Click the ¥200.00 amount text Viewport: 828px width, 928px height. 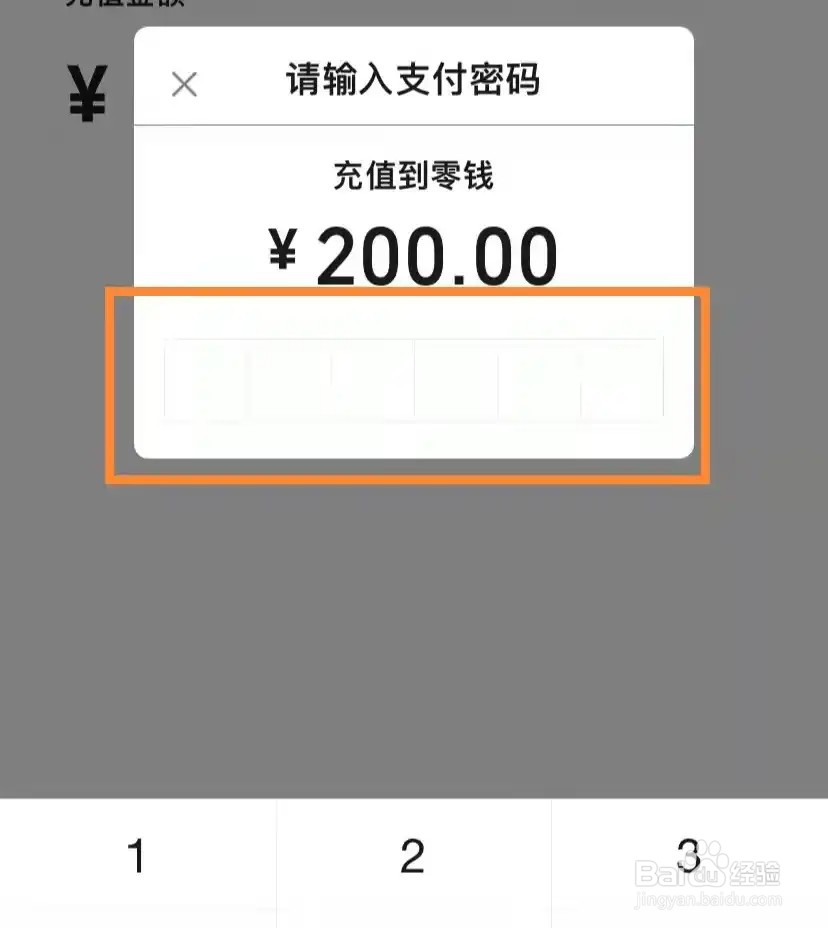(414, 252)
